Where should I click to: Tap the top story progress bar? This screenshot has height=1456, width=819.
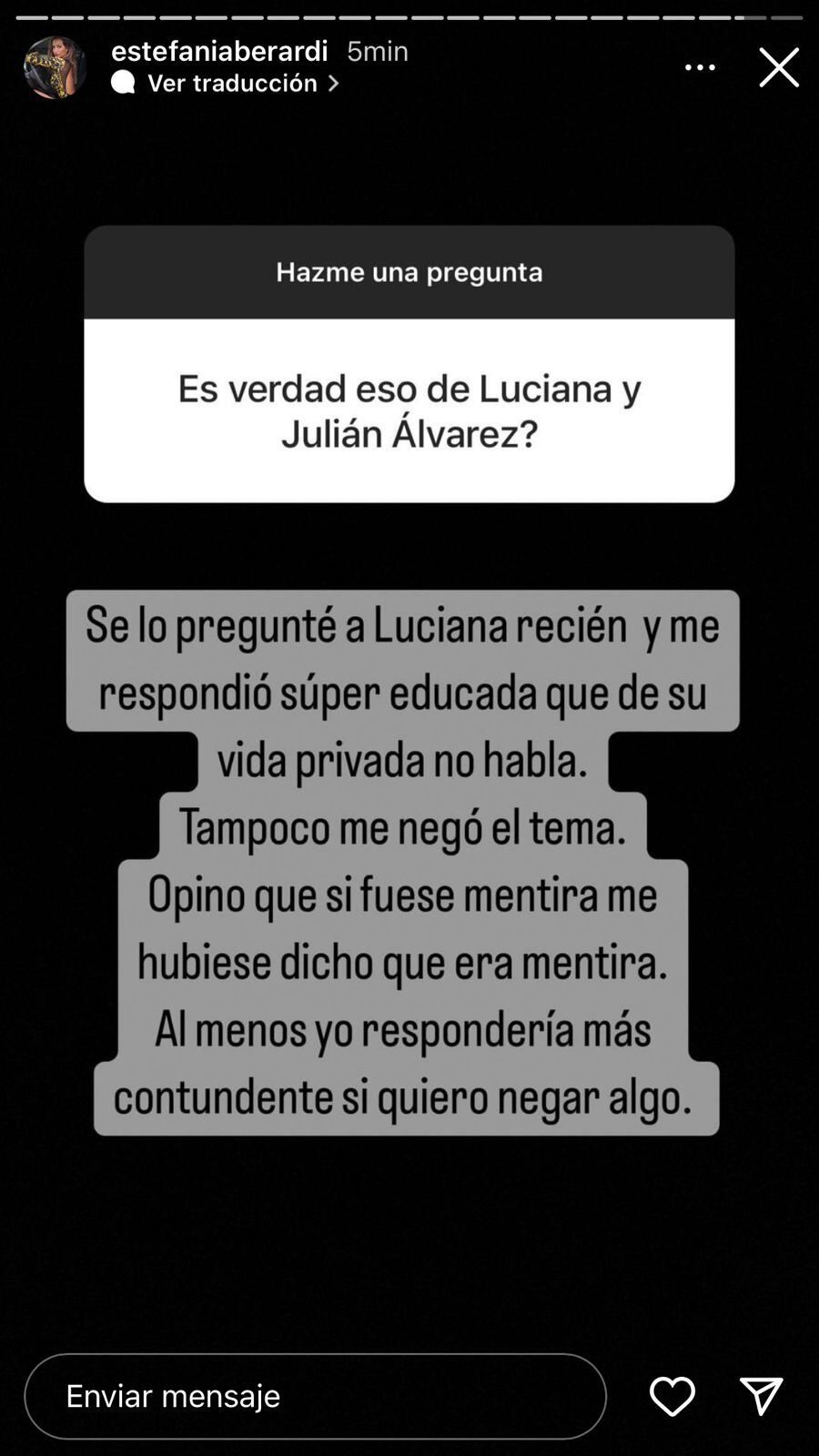(409, 15)
